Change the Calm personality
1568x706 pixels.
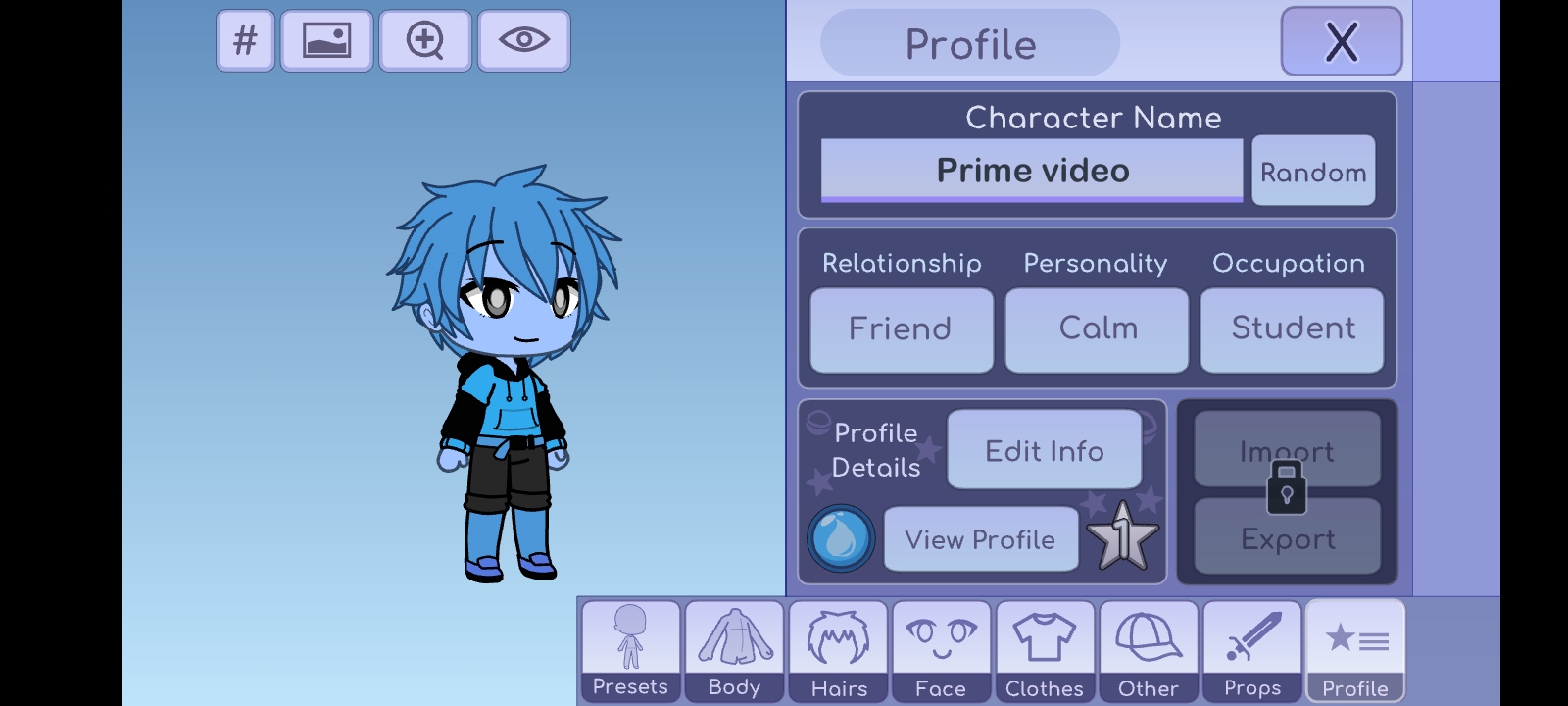click(1097, 329)
